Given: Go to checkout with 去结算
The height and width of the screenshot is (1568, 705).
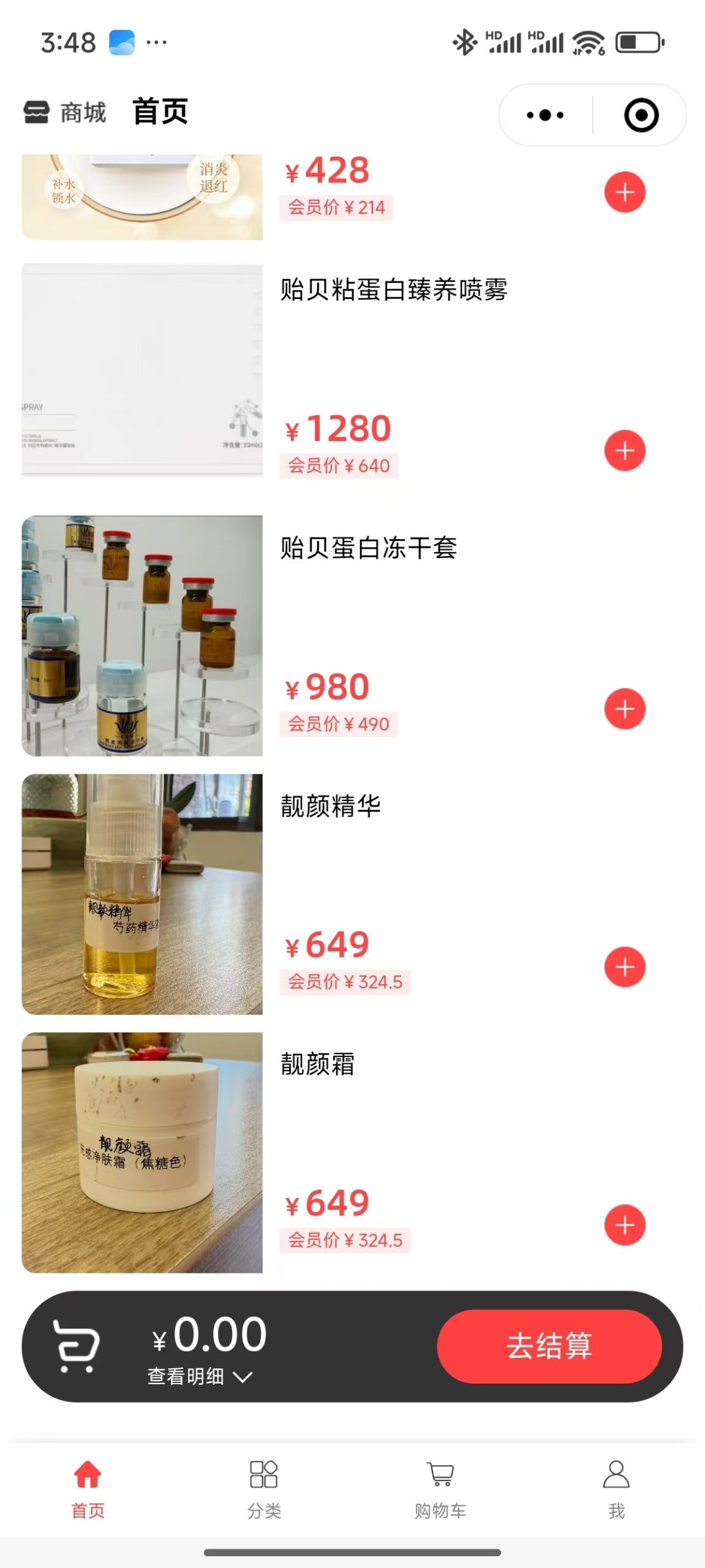Looking at the screenshot, I should [x=549, y=1346].
